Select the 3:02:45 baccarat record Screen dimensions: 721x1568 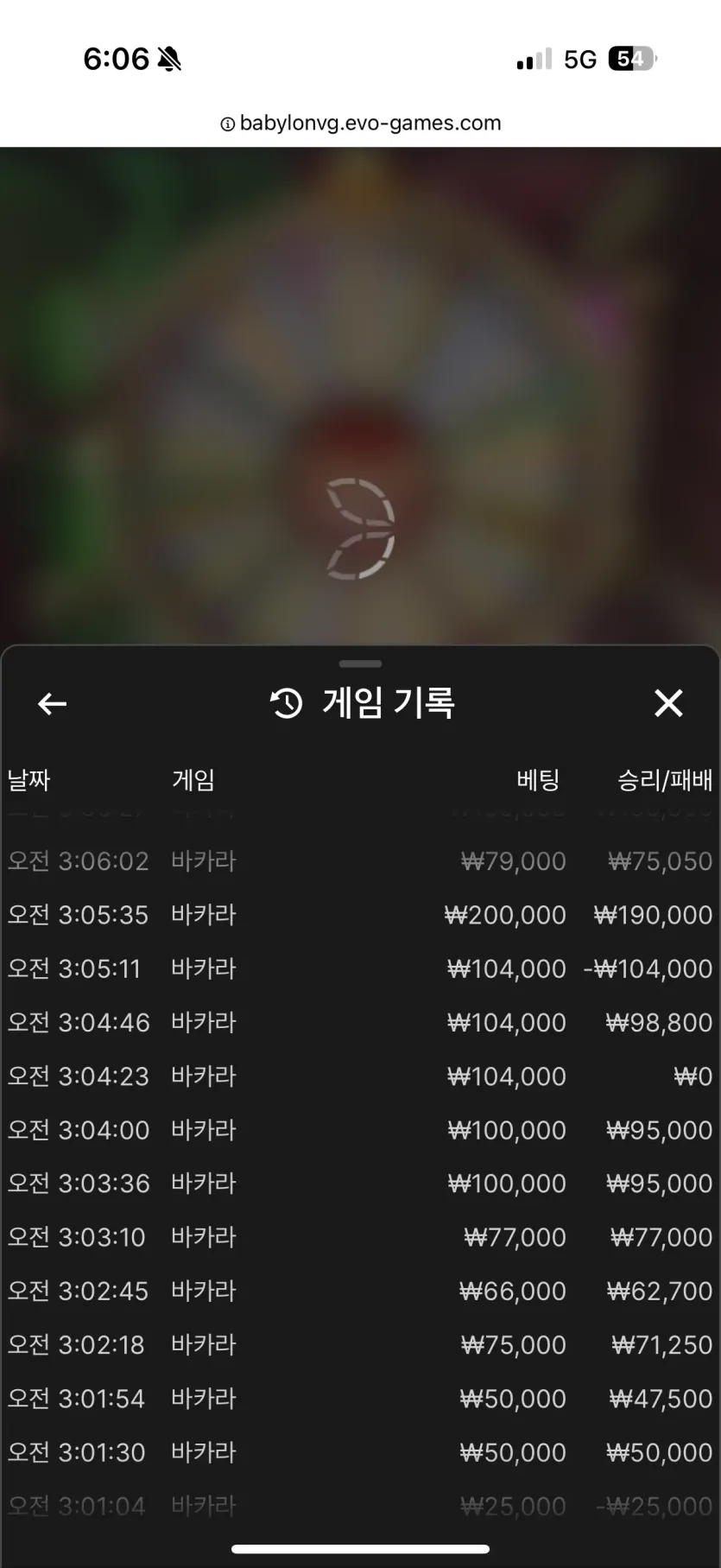pyautogui.click(x=360, y=1291)
